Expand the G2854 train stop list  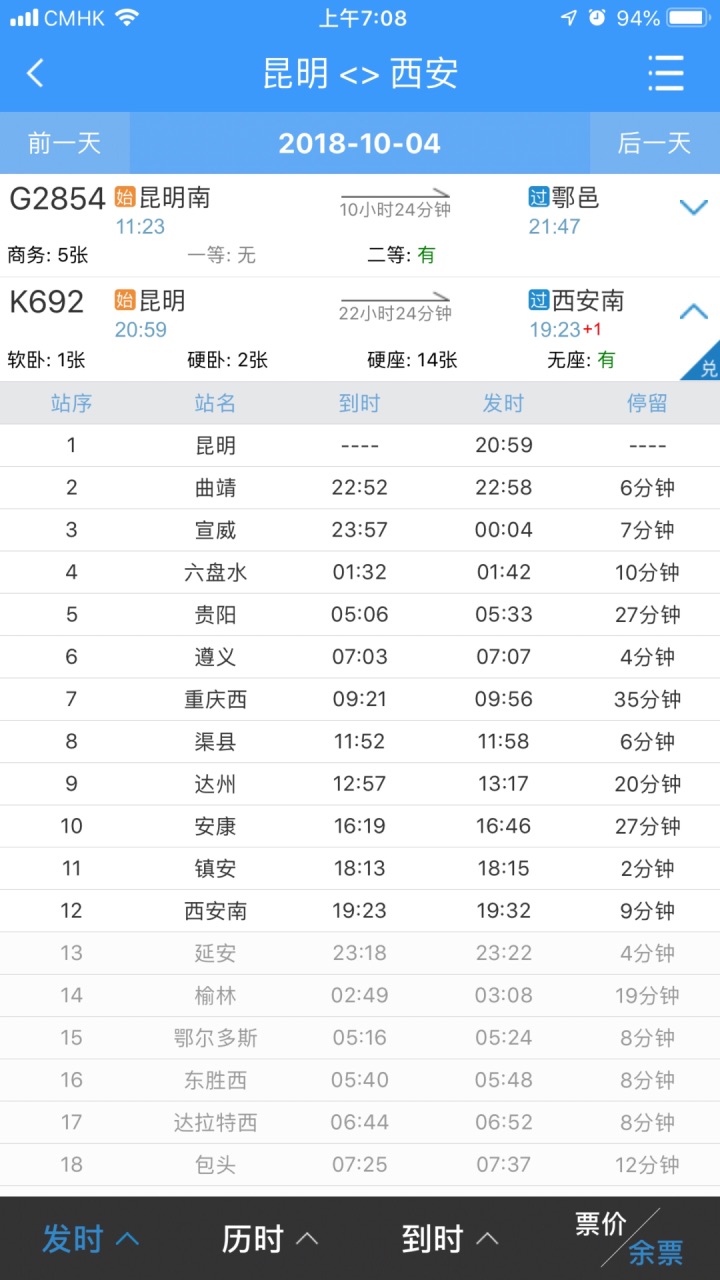pos(693,208)
